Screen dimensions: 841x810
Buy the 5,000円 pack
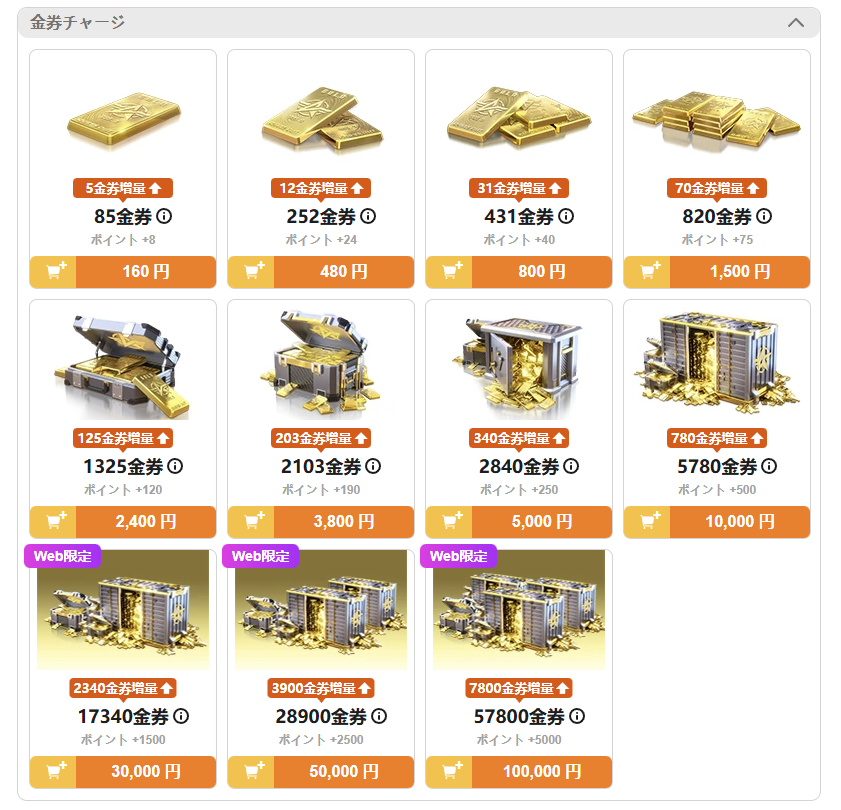[519, 522]
